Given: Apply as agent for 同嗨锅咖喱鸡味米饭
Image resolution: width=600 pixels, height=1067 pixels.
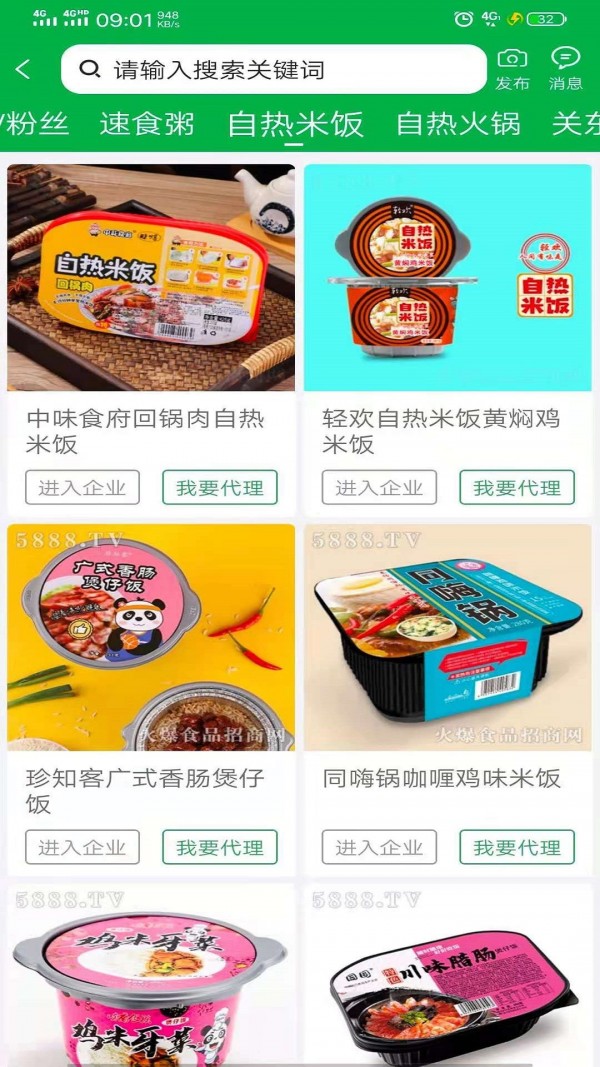Looking at the screenshot, I should (x=517, y=847).
